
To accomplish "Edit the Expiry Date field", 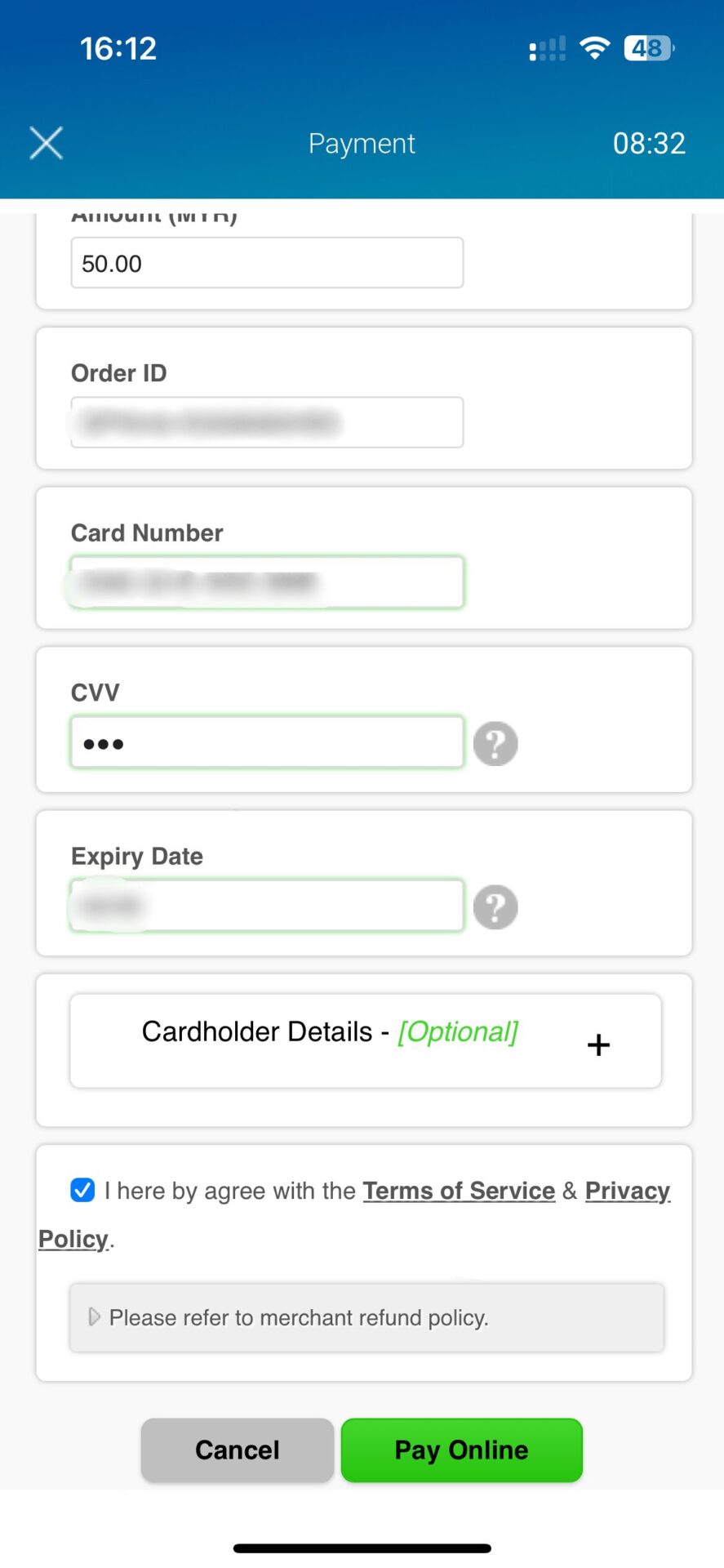I will pyautogui.click(x=267, y=906).
